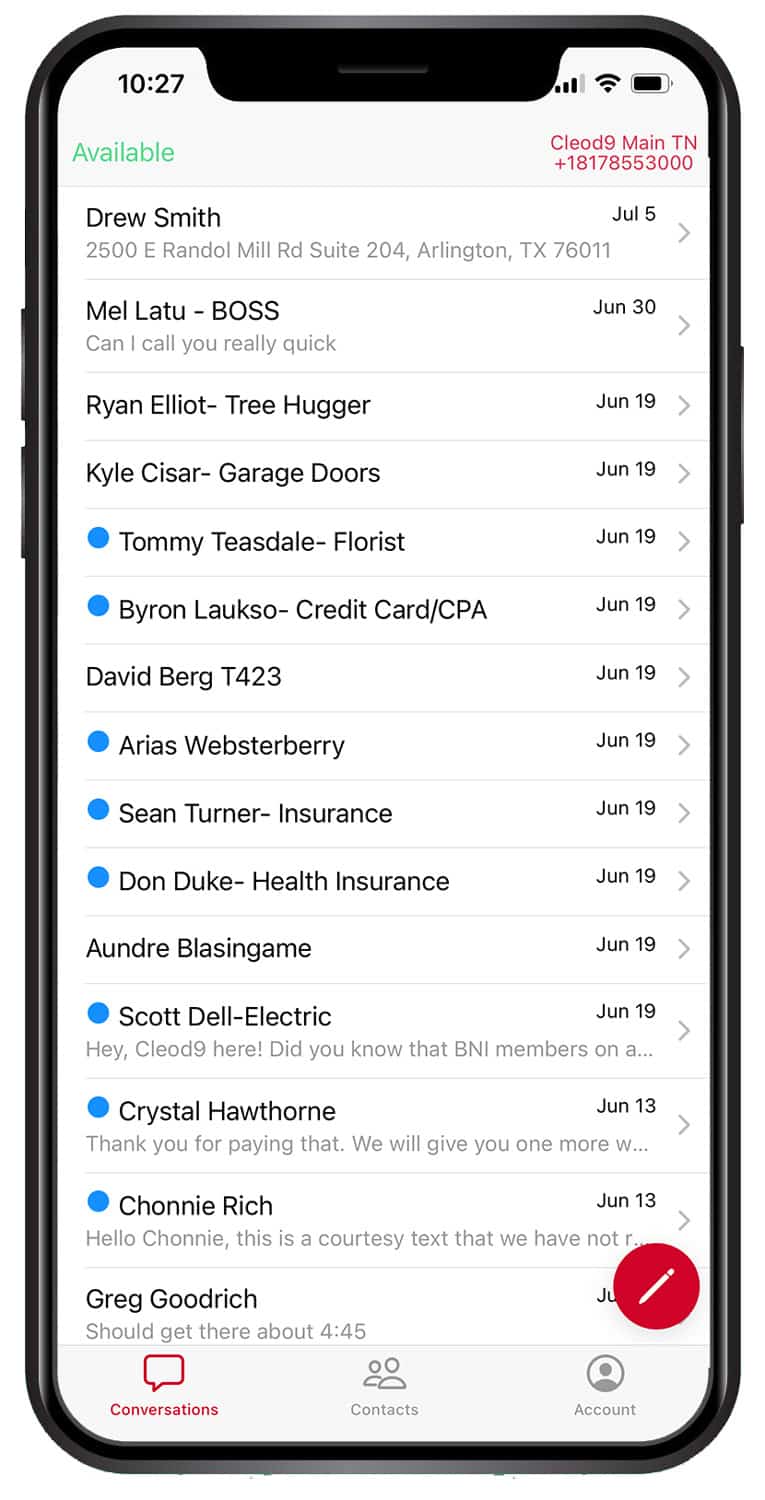Open the Account tab

[605, 1386]
